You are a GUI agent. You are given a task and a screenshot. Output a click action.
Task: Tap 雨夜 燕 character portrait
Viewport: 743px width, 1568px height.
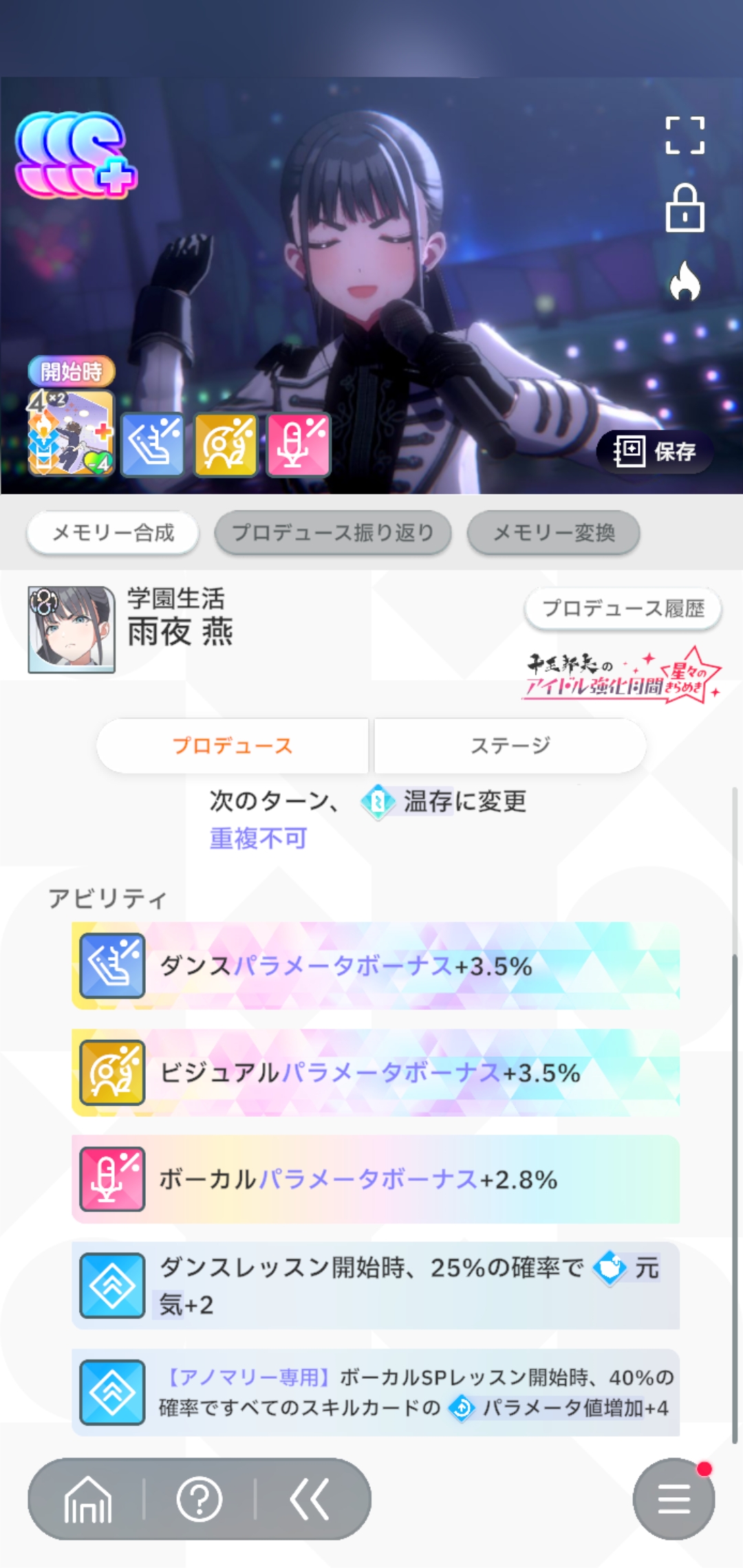[71, 629]
